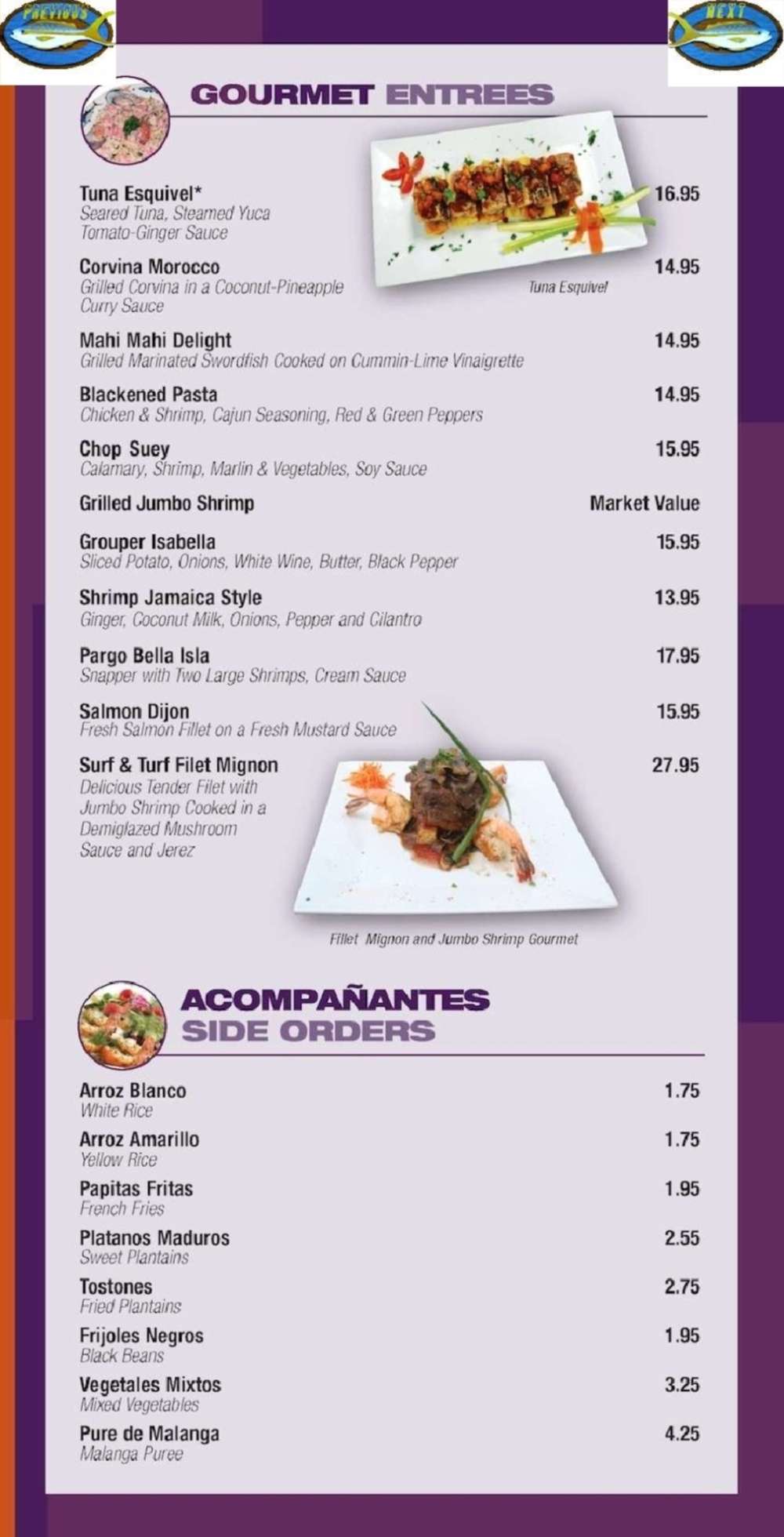Click the Arroz Blanco side order line
This screenshot has height=1537, width=784.
point(132,1090)
